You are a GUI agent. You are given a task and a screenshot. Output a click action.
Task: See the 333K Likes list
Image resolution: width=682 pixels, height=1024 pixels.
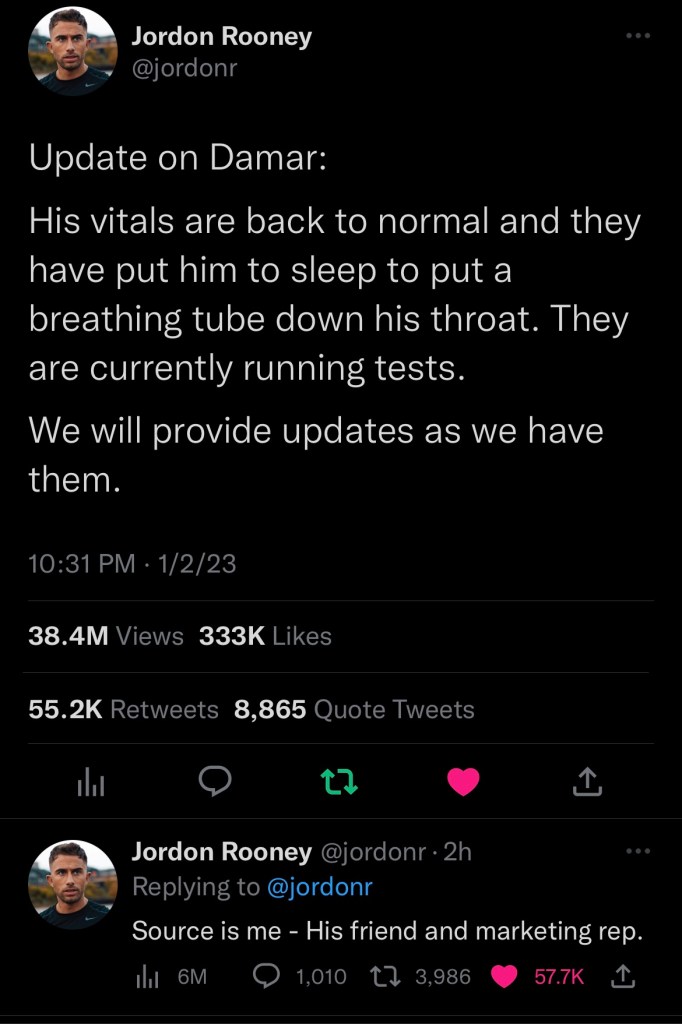tap(265, 636)
